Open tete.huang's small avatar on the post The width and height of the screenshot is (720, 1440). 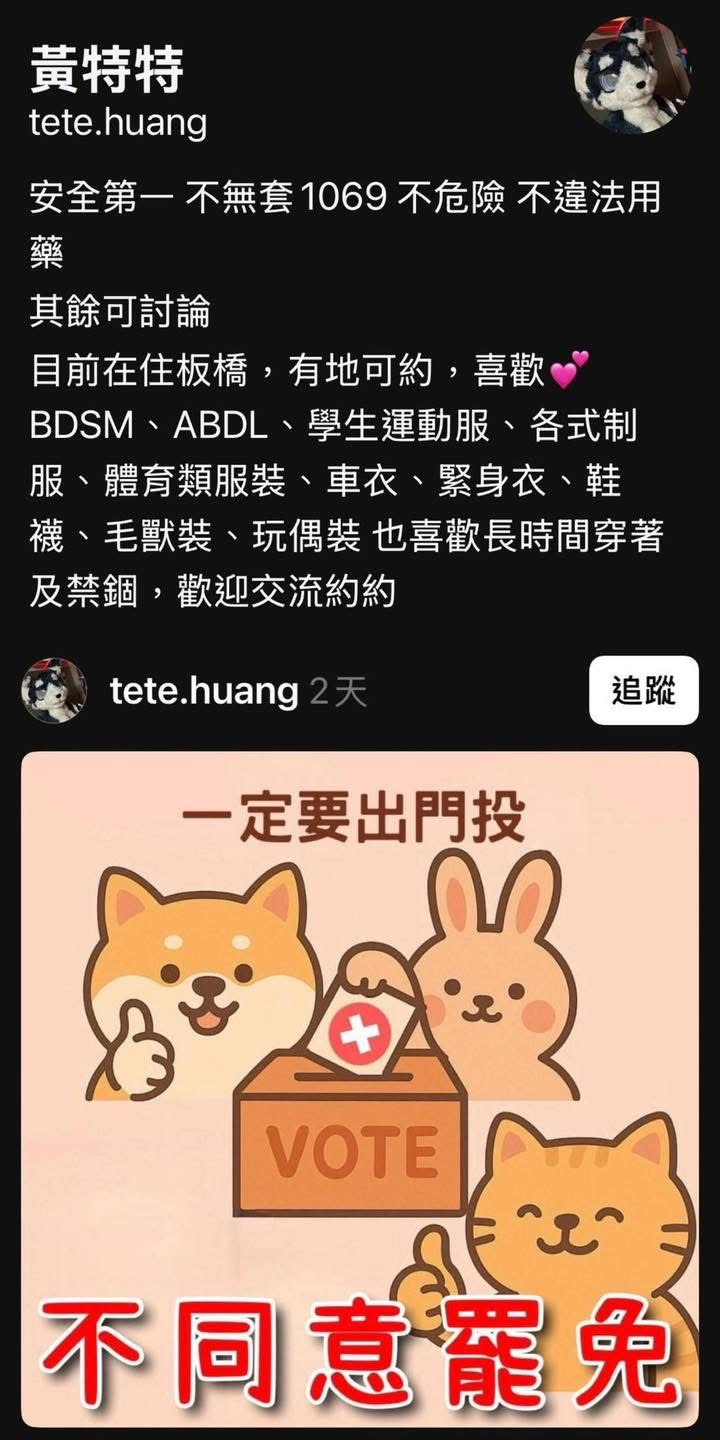(54, 690)
